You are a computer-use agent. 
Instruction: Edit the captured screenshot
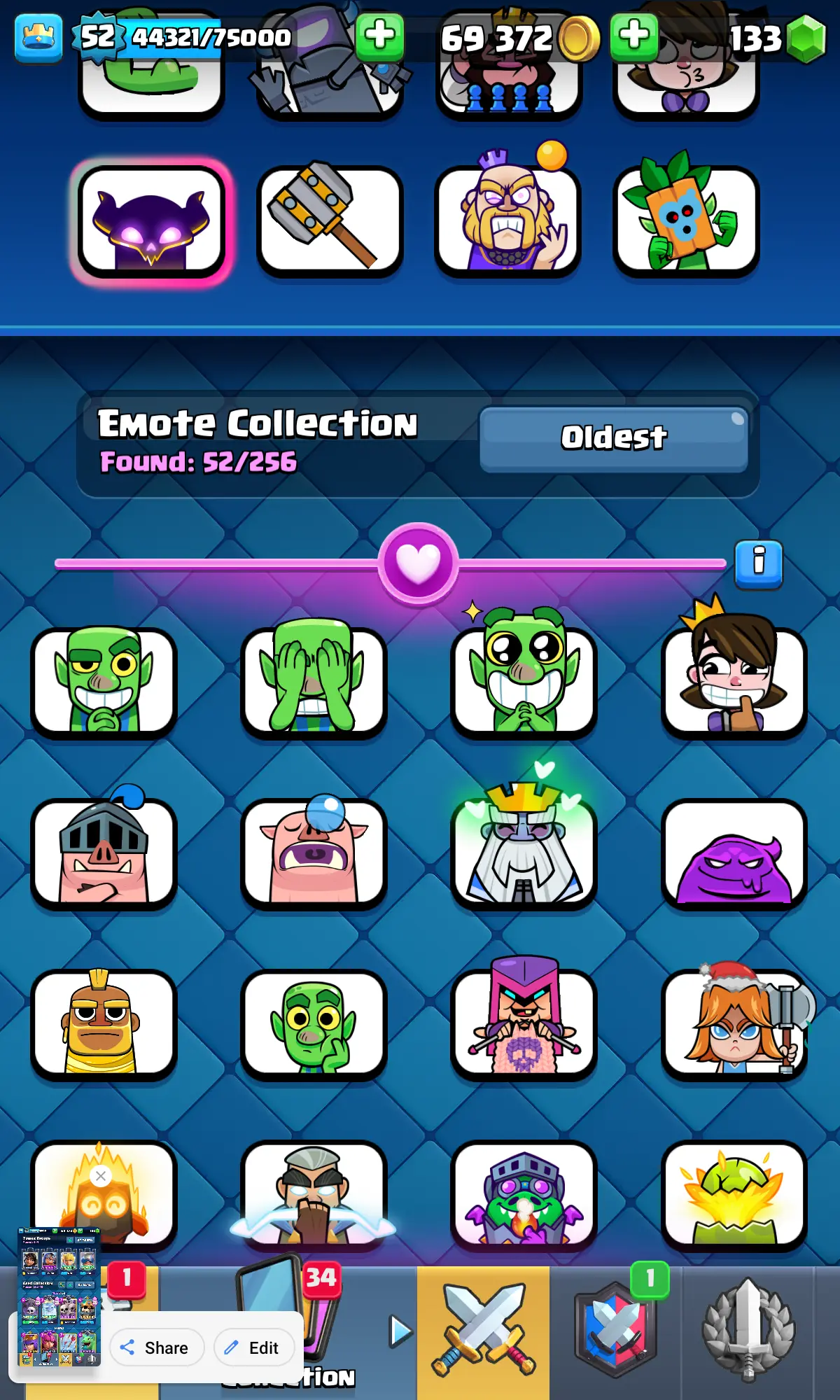point(253,1347)
